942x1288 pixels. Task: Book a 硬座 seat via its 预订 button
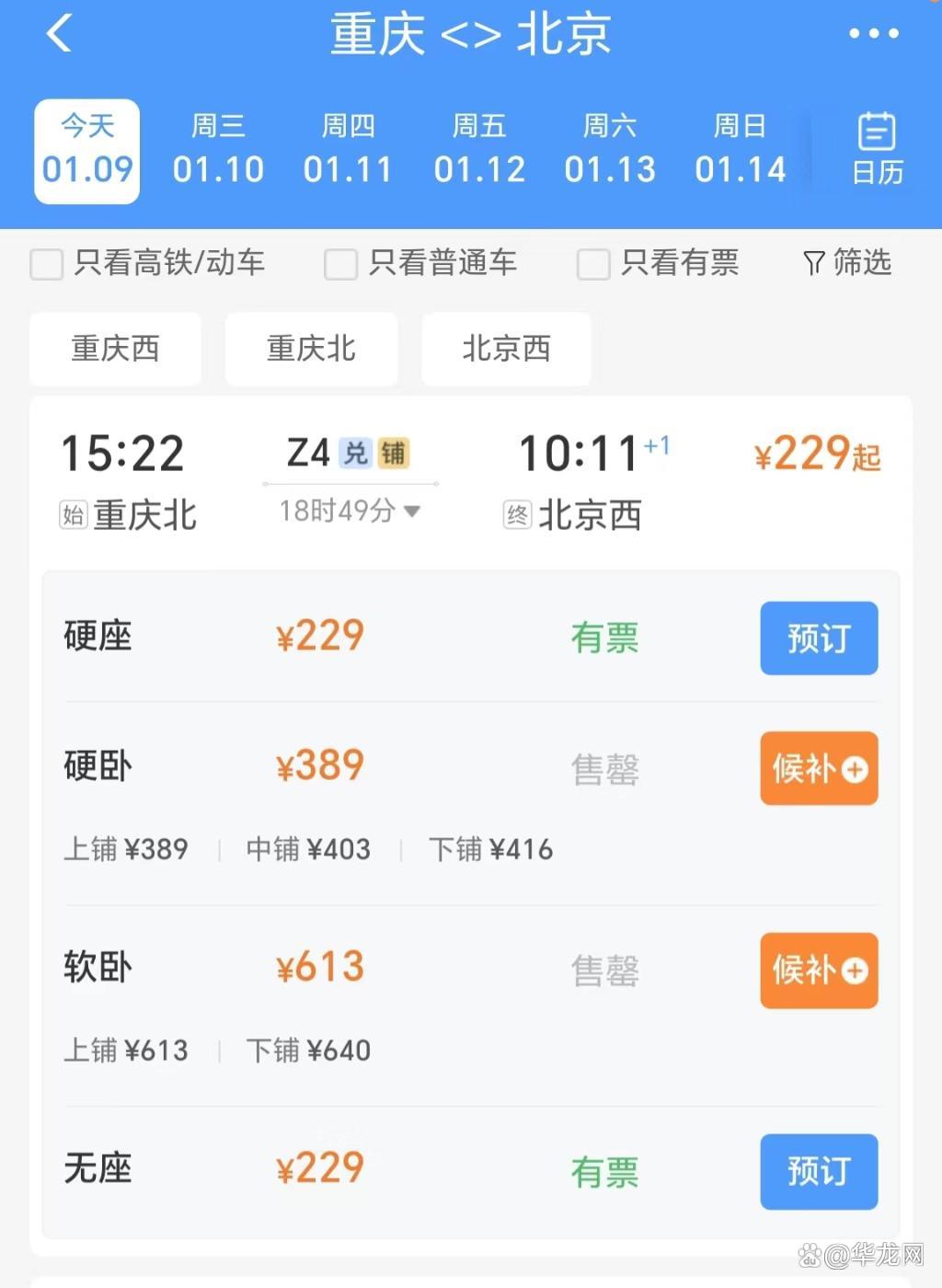tap(819, 638)
